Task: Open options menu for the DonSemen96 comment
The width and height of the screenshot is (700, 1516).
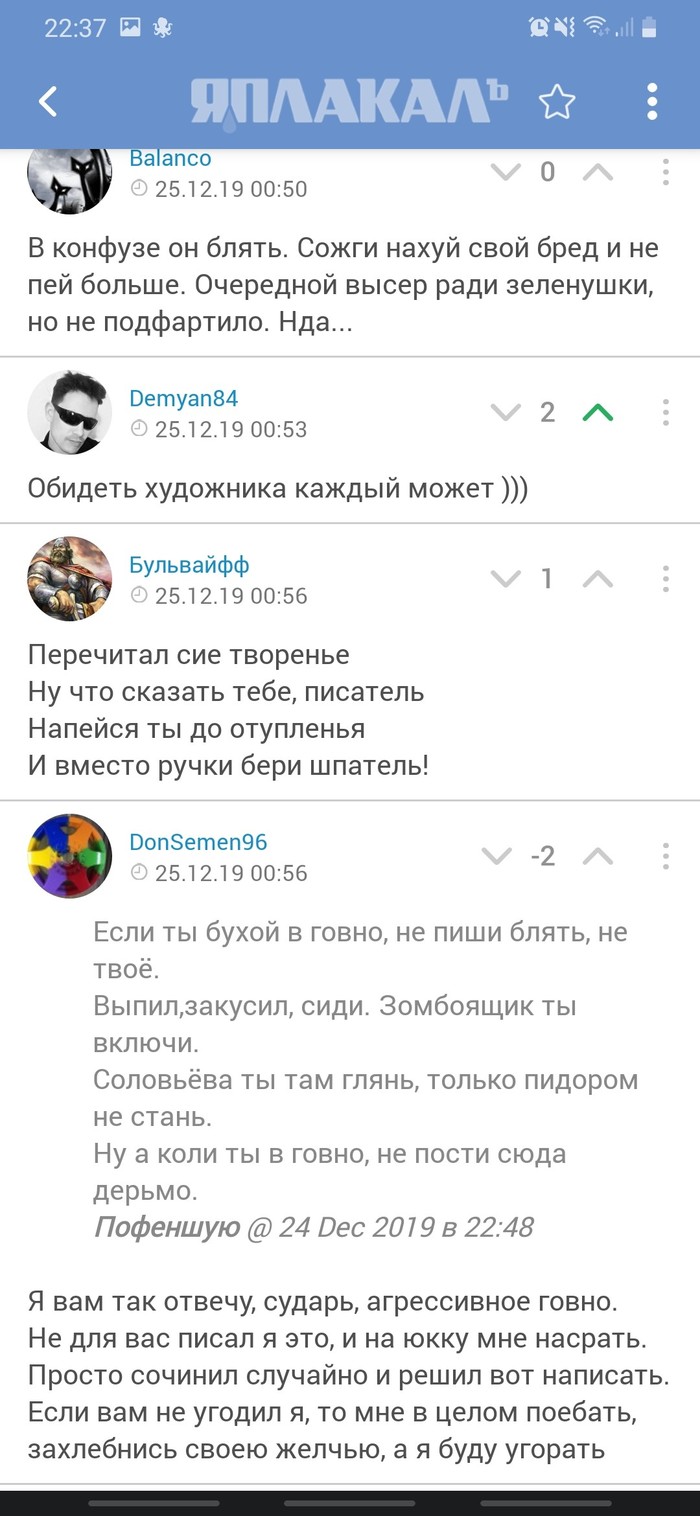Action: coord(665,856)
